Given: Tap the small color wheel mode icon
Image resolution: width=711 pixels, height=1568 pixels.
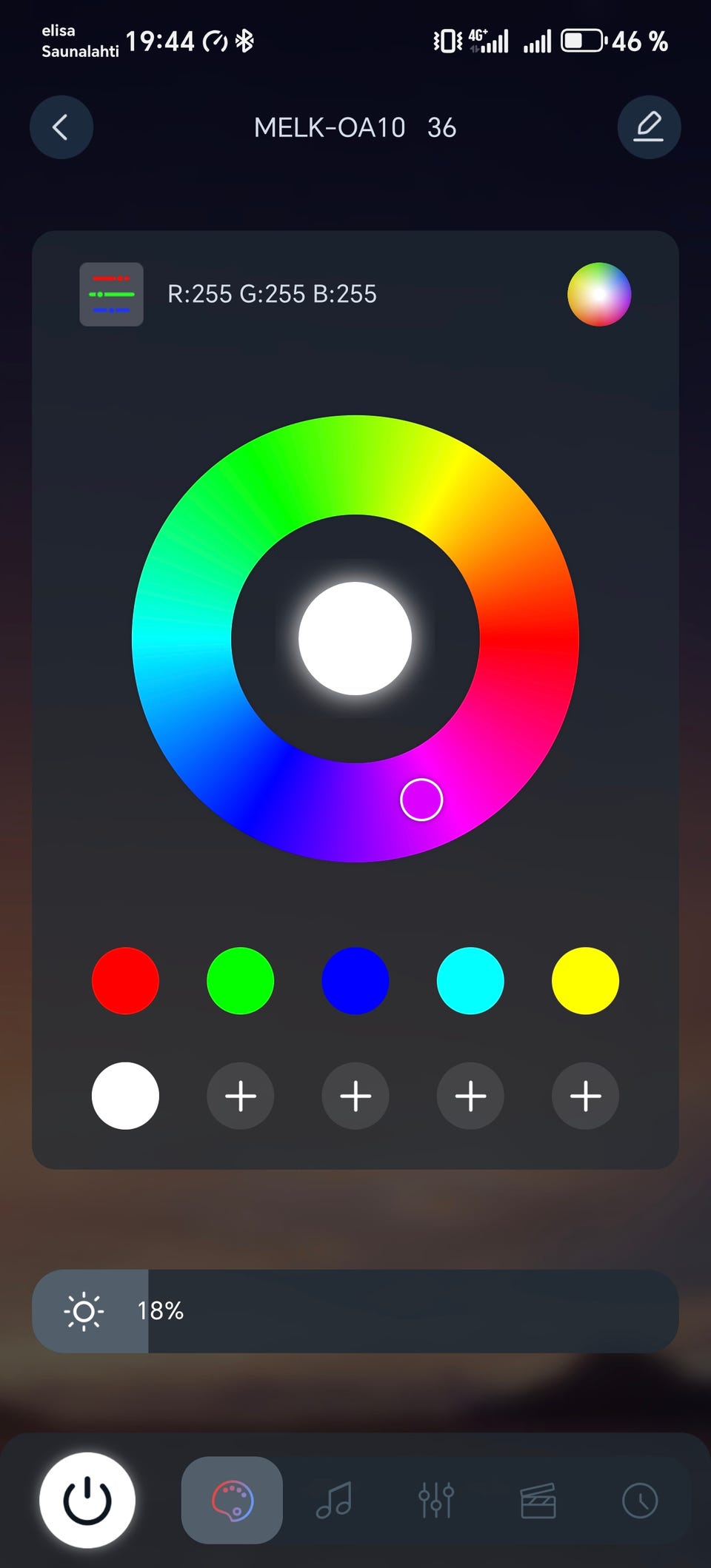Looking at the screenshot, I should [x=599, y=294].
